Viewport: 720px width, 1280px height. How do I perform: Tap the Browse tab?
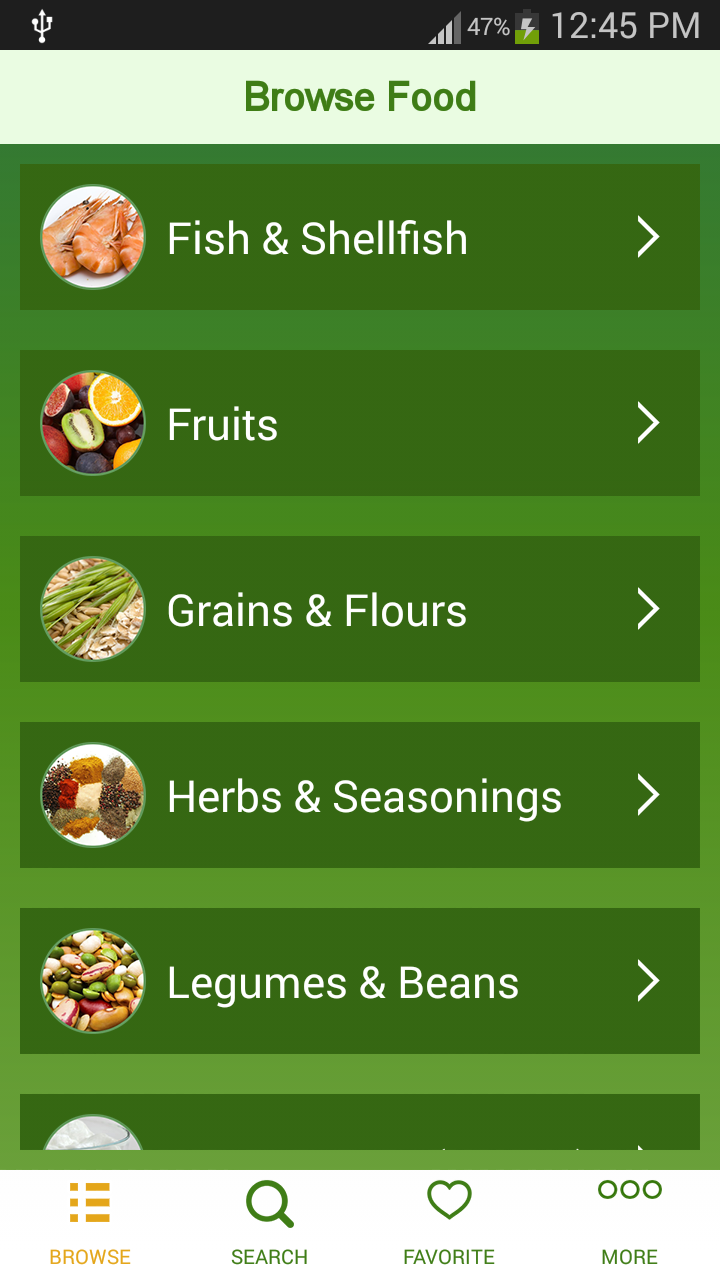tap(90, 1223)
